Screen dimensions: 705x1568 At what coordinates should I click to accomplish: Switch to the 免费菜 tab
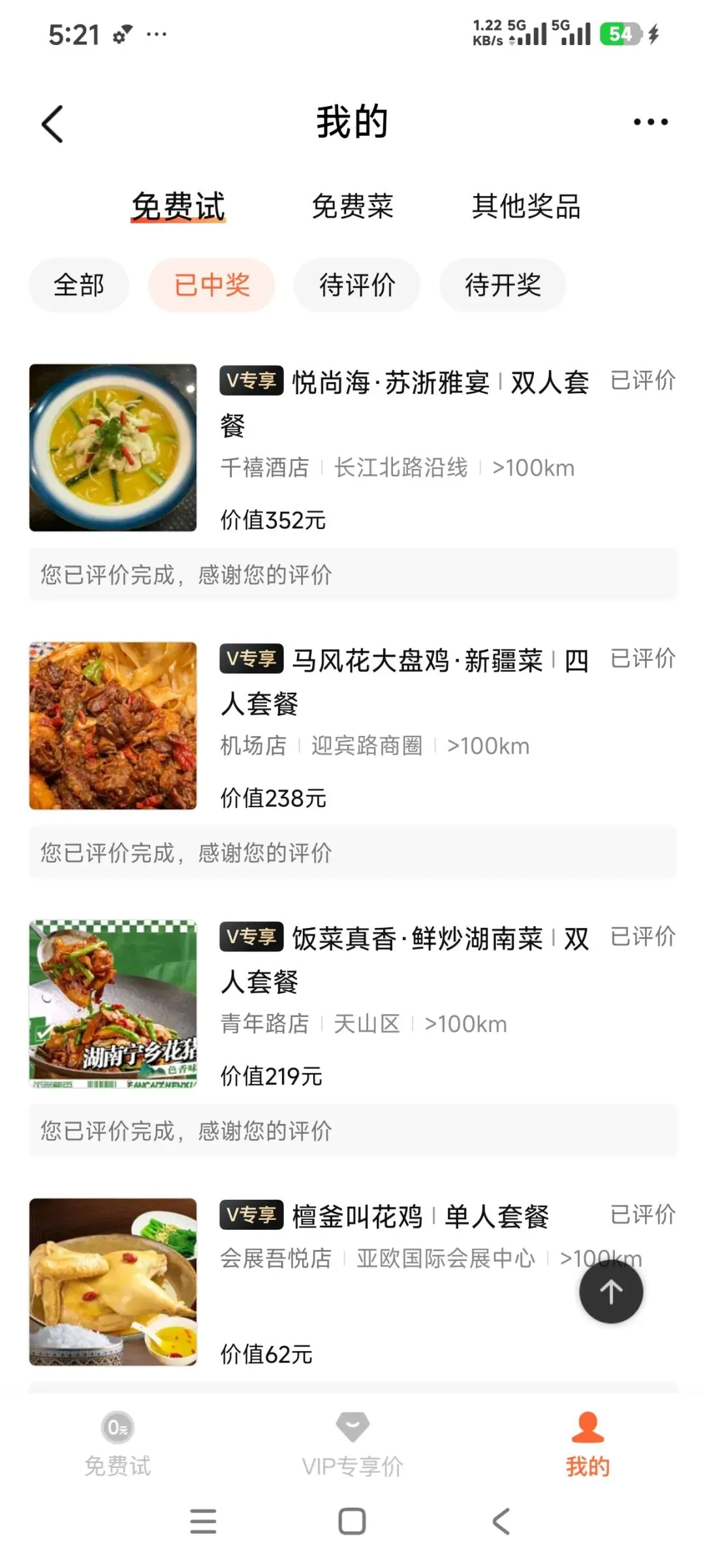tap(352, 206)
